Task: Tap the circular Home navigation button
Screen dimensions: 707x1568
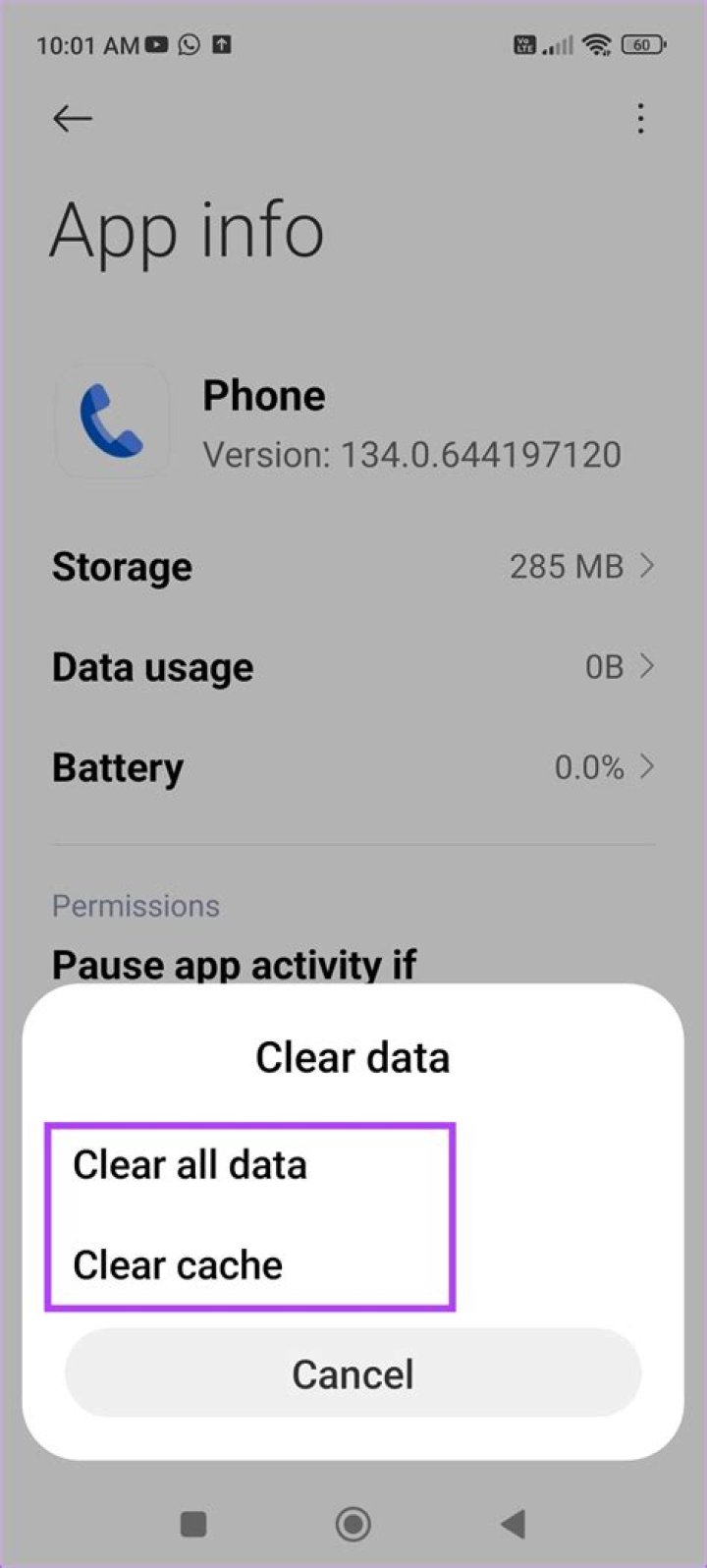Action: coord(353,1524)
